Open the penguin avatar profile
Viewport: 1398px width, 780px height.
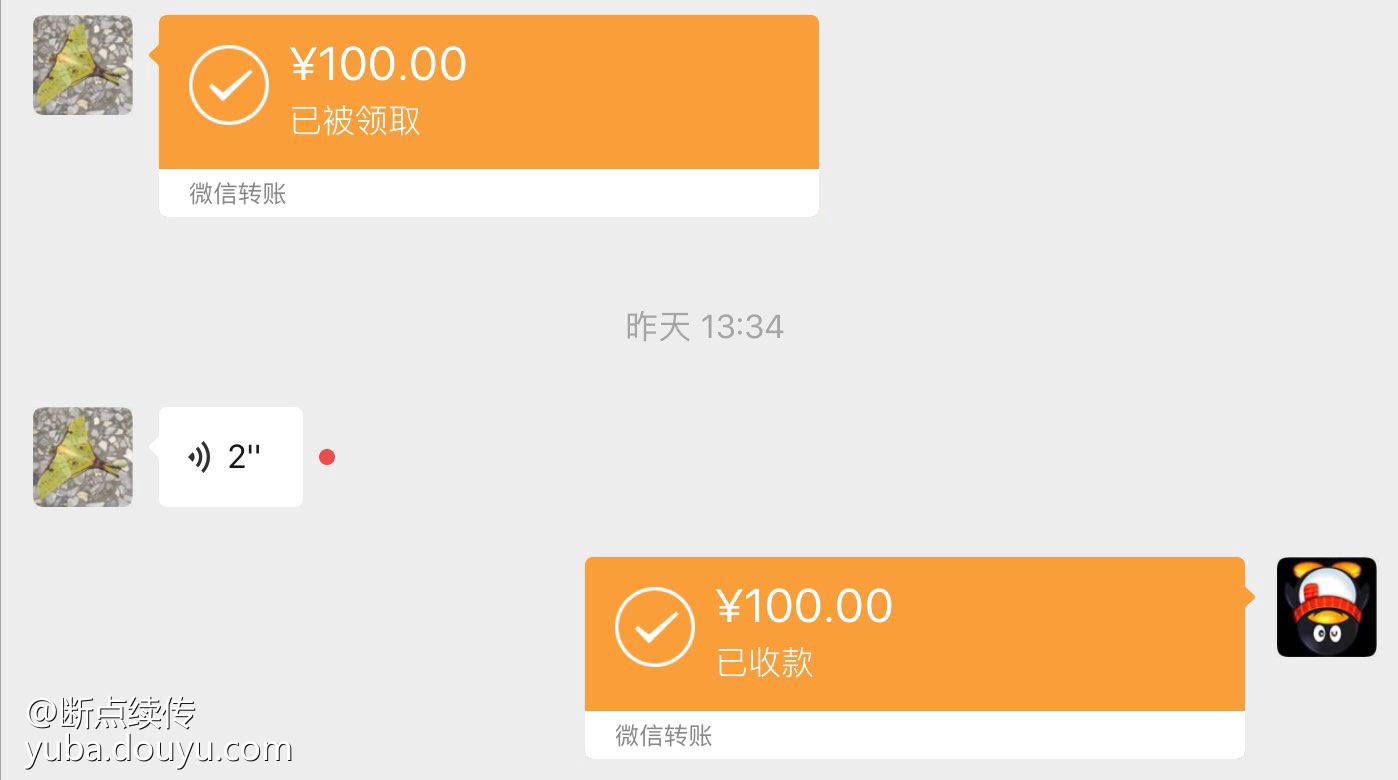(x=1326, y=607)
